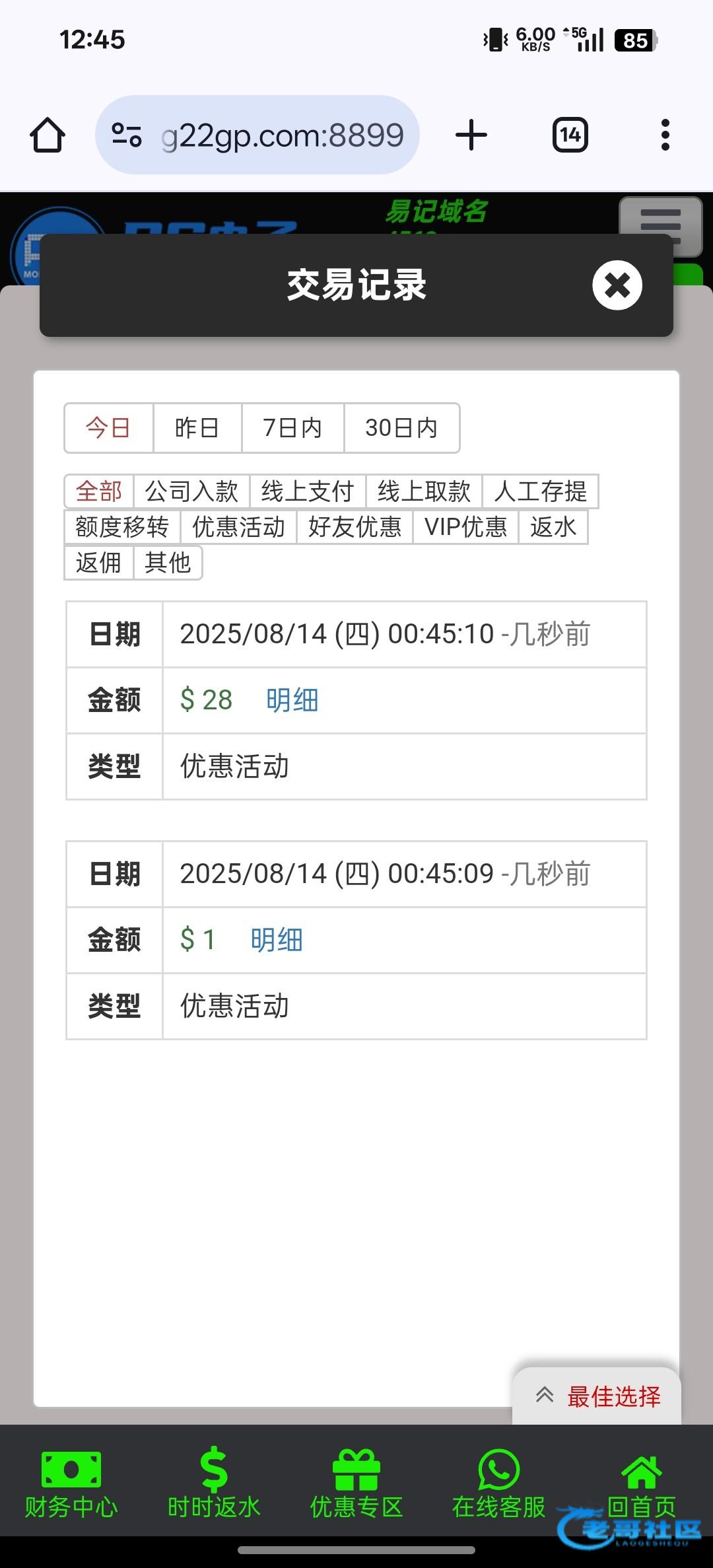Image resolution: width=713 pixels, height=1568 pixels.
Task: Contact 在线客服 support
Action: click(499, 1483)
